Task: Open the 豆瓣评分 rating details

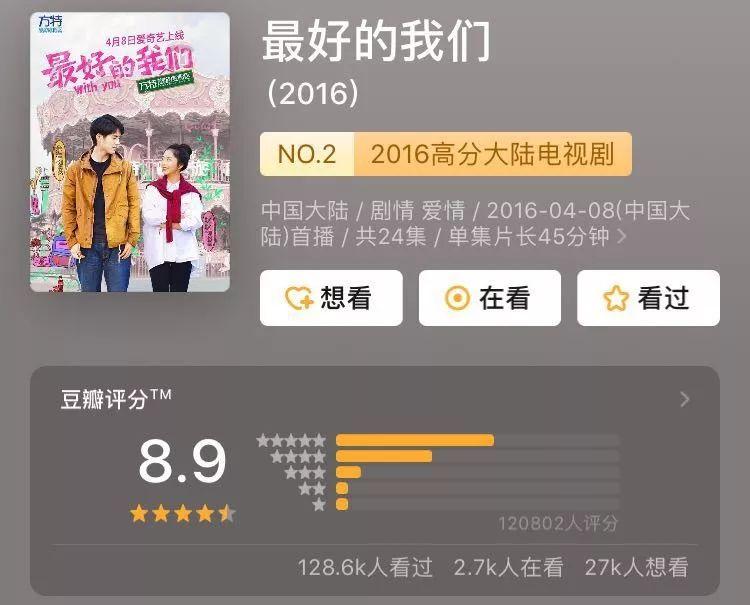Action: (x=684, y=400)
